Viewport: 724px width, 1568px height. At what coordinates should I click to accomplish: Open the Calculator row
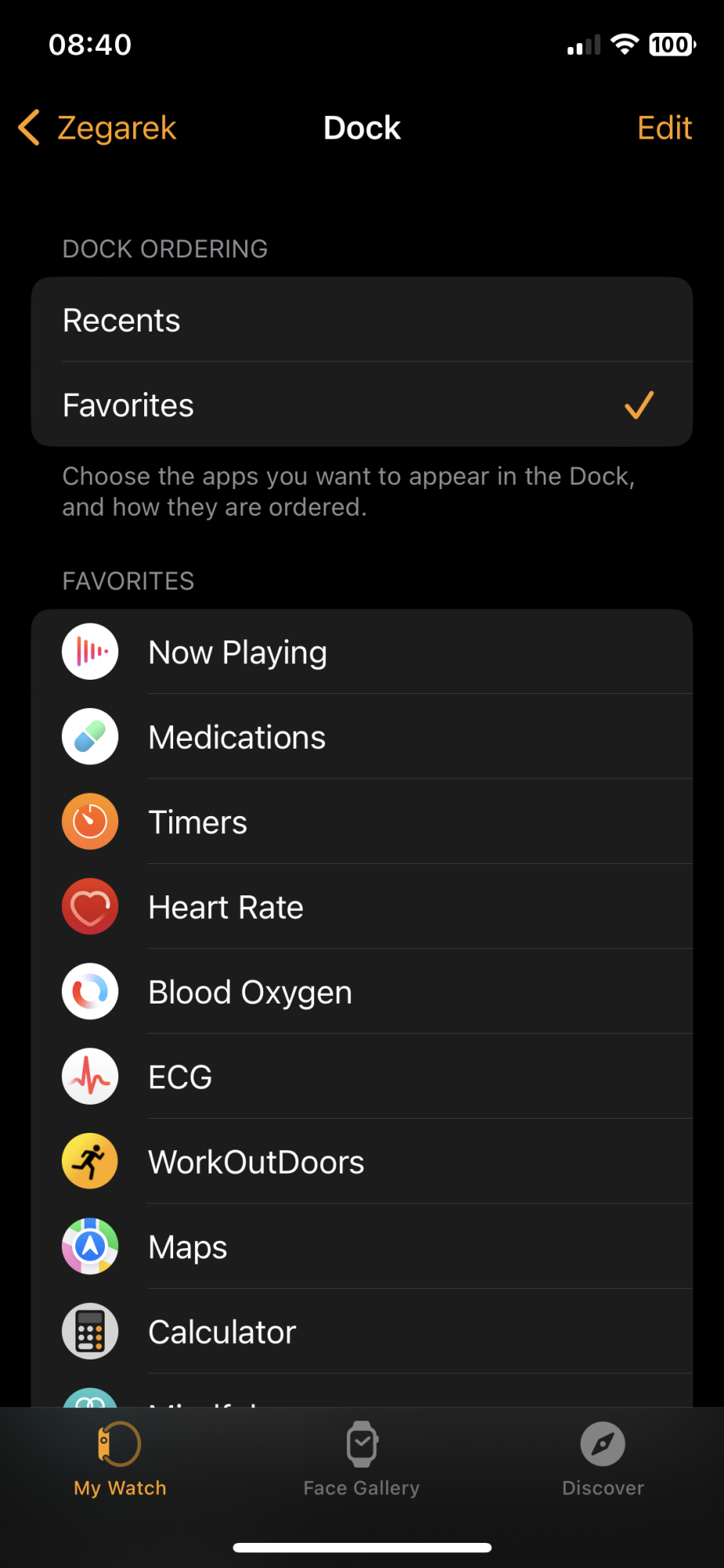click(x=361, y=1331)
